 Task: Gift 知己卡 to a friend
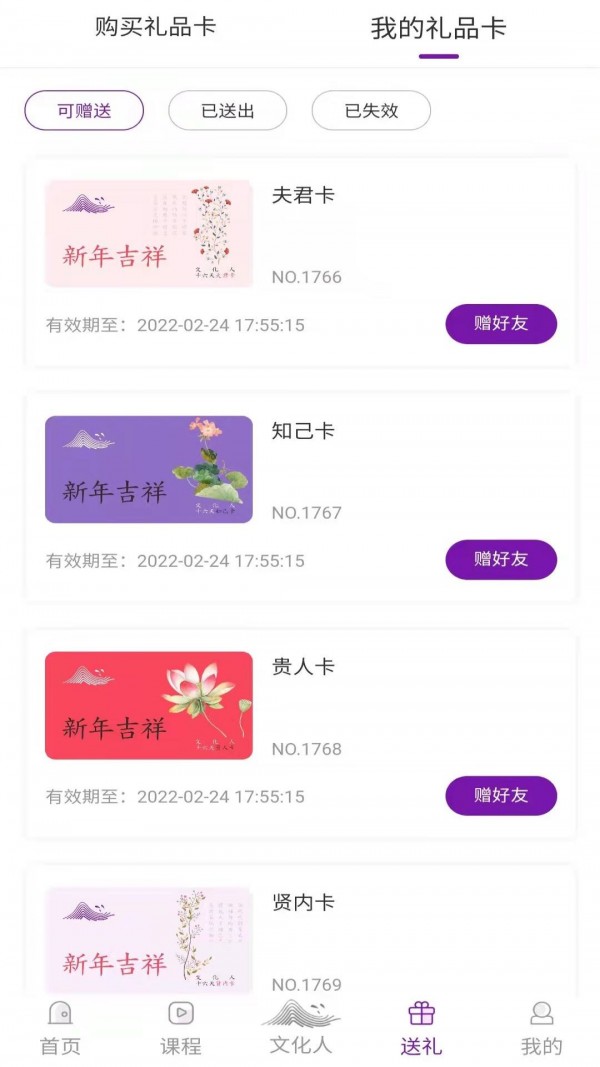coord(501,560)
